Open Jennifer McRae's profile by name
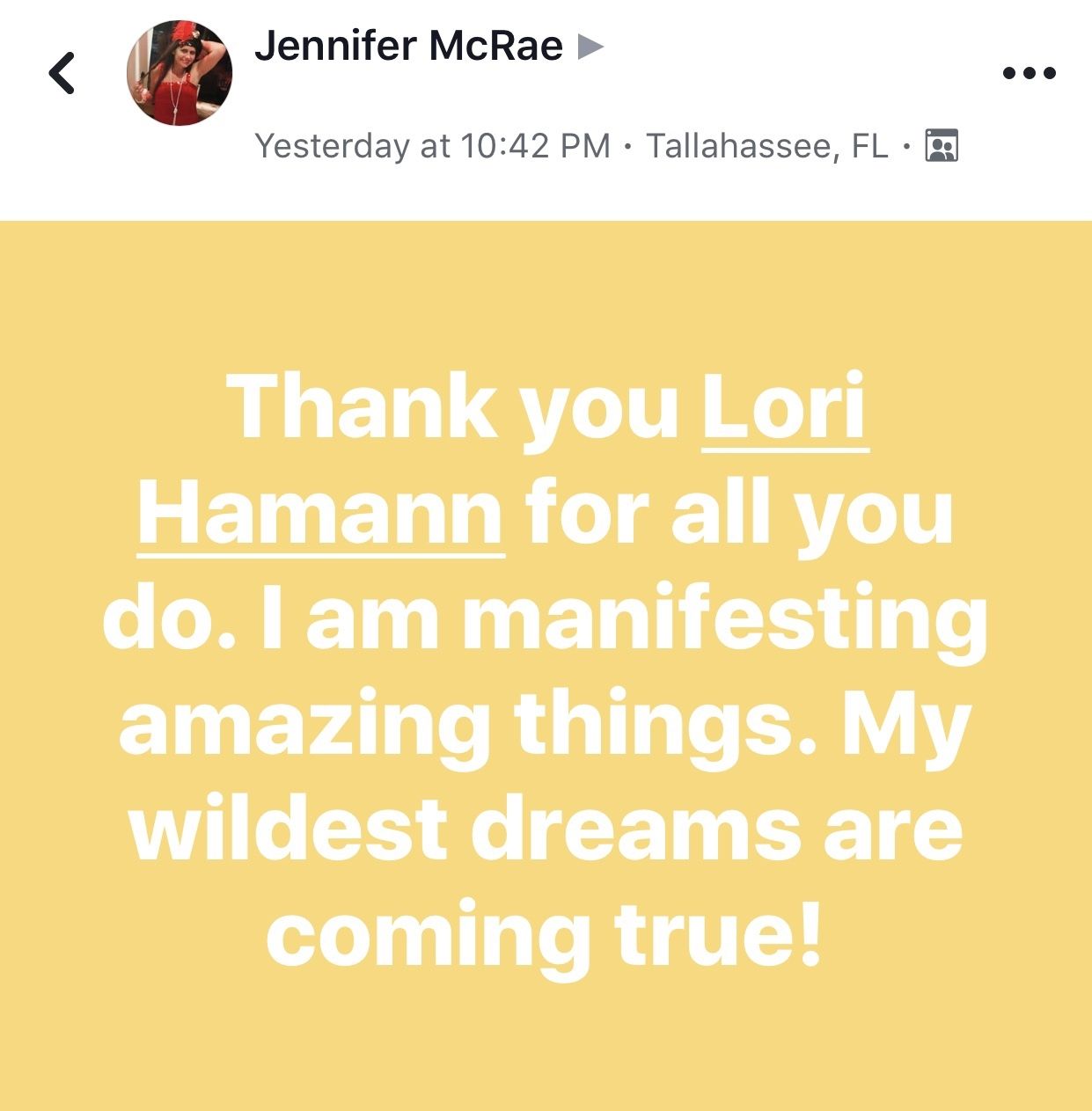1092x1111 pixels. tap(408, 46)
